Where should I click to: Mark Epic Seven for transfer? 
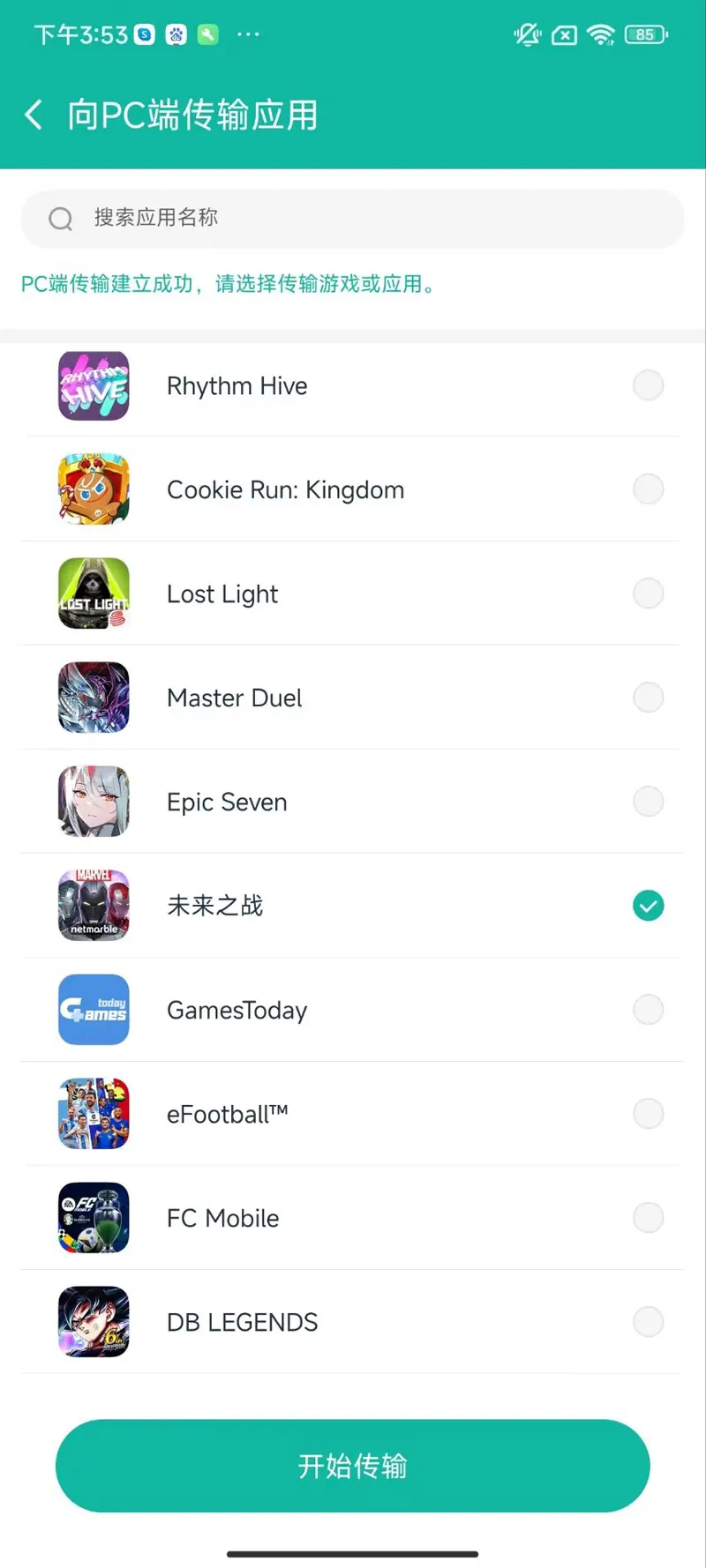648,802
